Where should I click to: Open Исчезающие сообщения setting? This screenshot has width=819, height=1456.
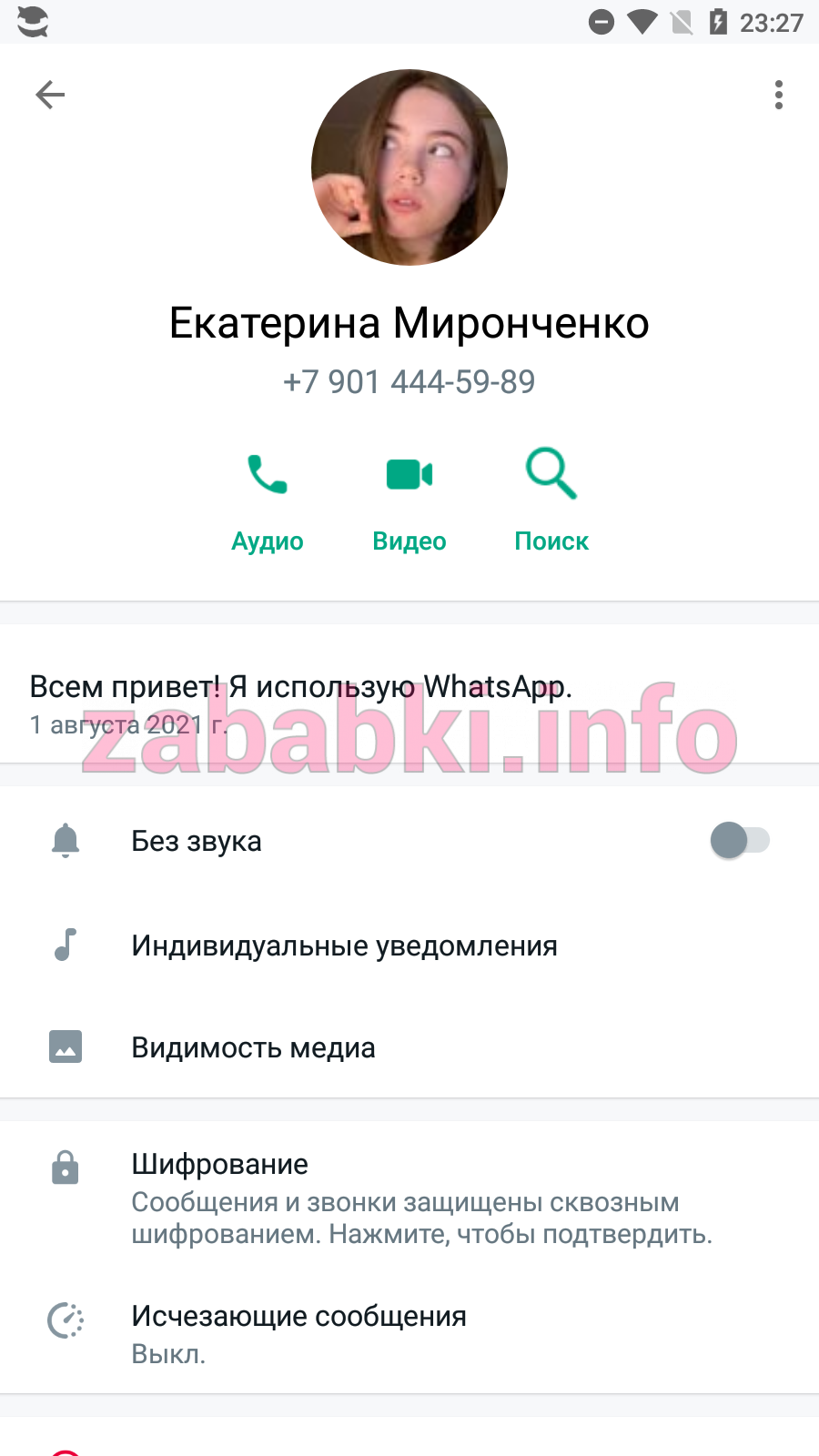coord(409,1333)
